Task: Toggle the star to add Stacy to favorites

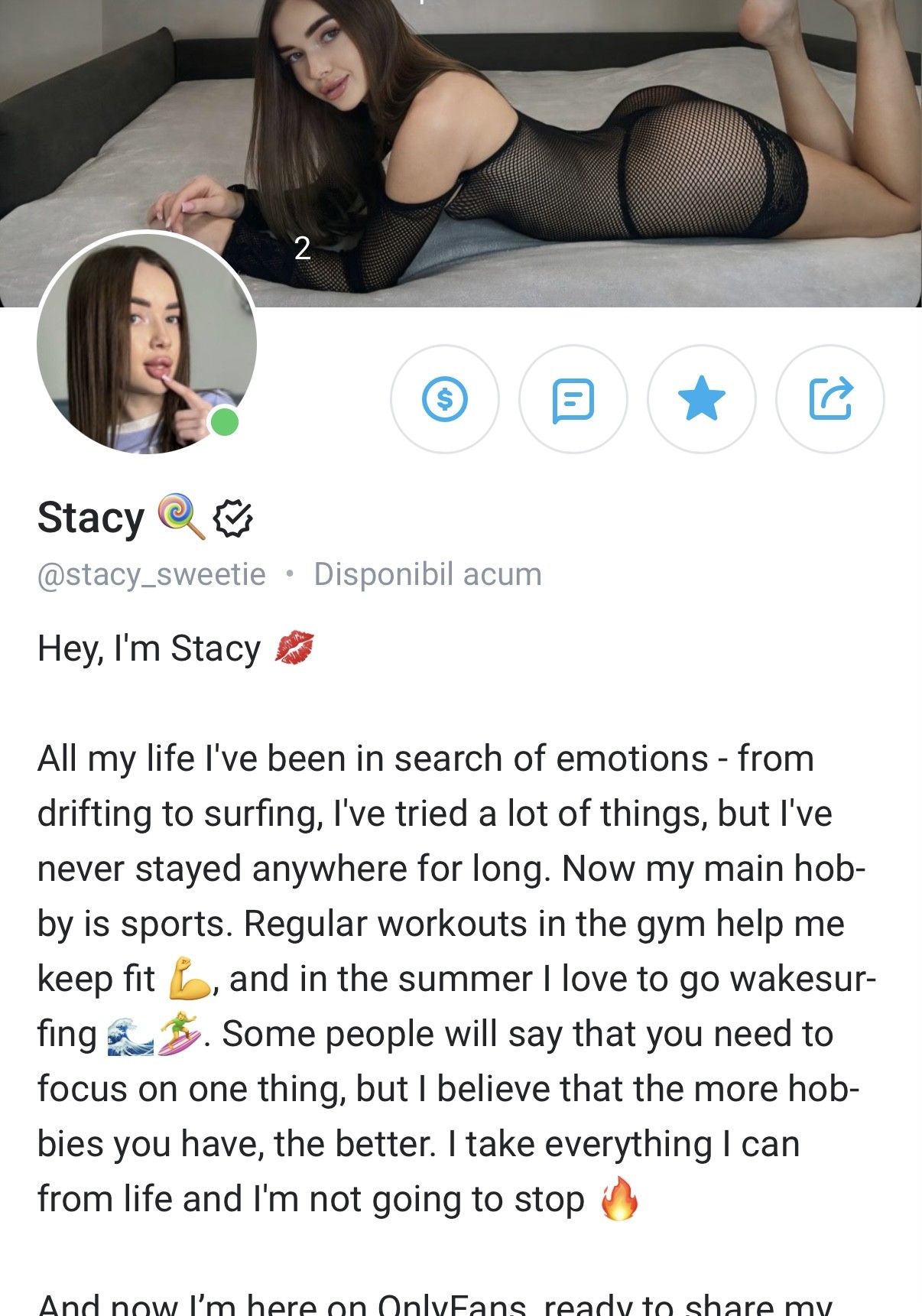Action: 701,399
